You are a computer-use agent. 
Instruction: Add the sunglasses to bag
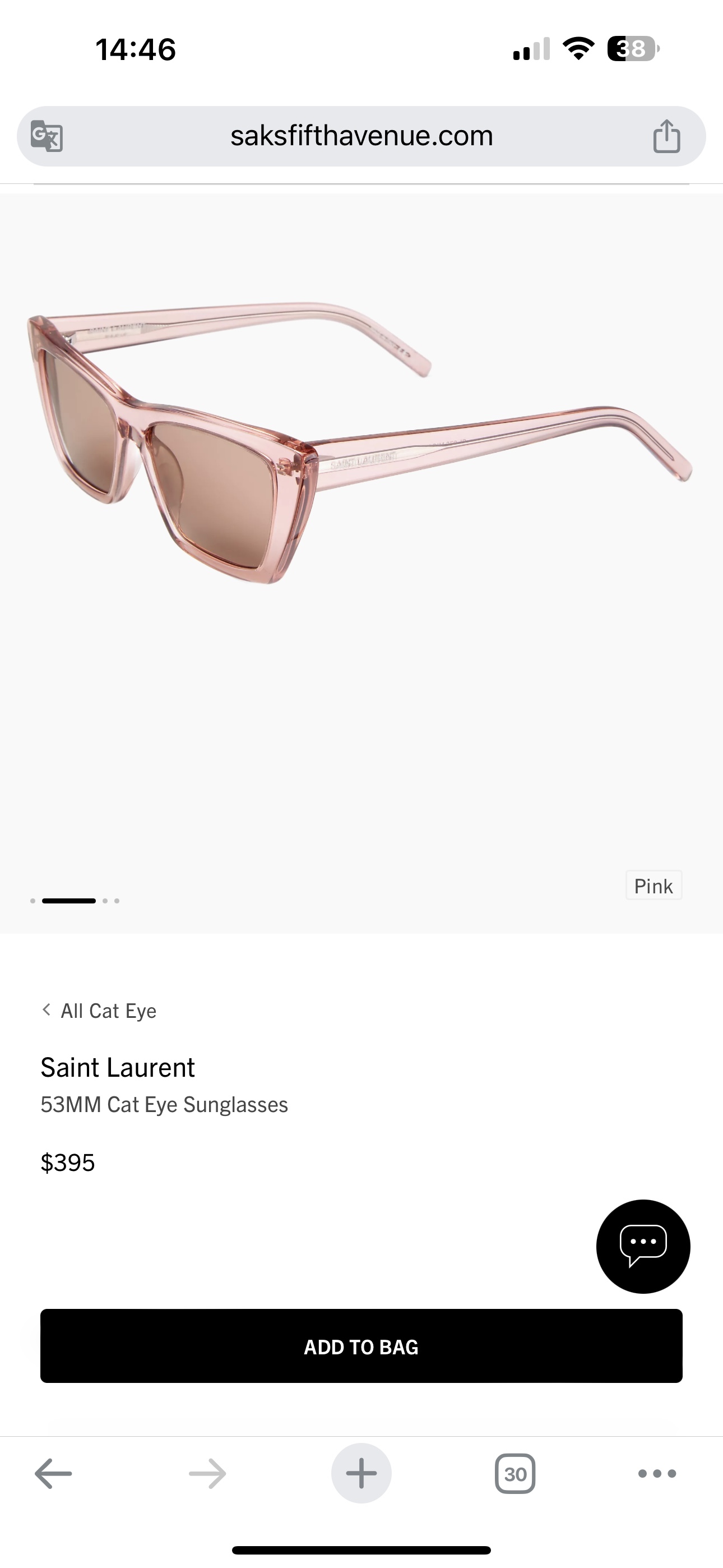click(x=361, y=1346)
